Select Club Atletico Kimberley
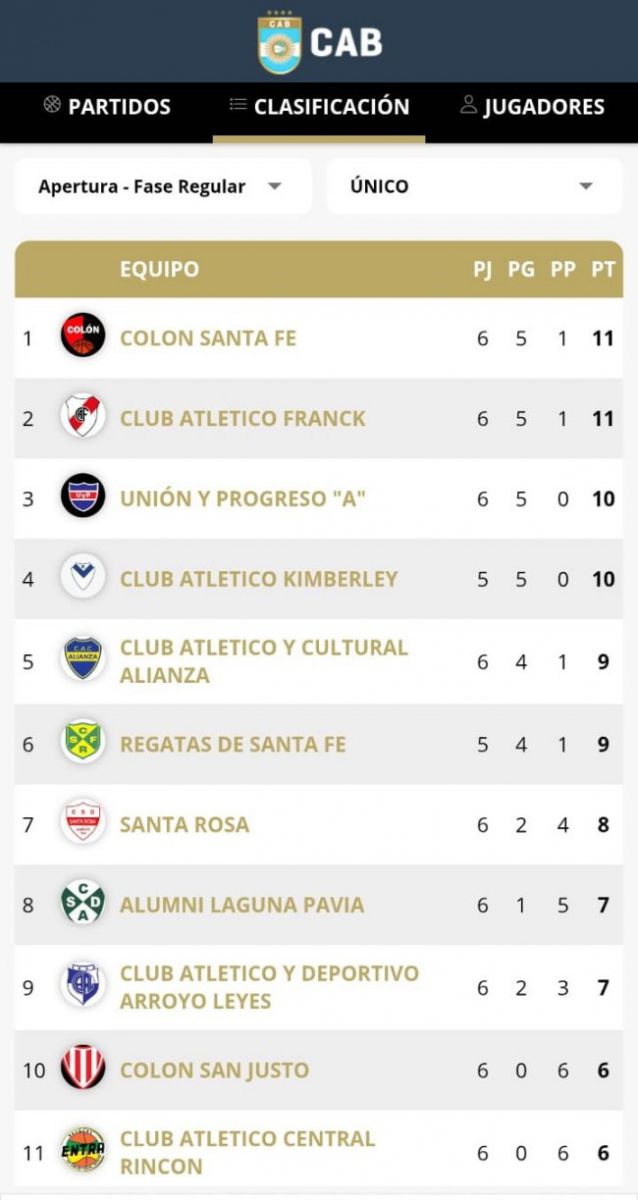 tap(259, 578)
